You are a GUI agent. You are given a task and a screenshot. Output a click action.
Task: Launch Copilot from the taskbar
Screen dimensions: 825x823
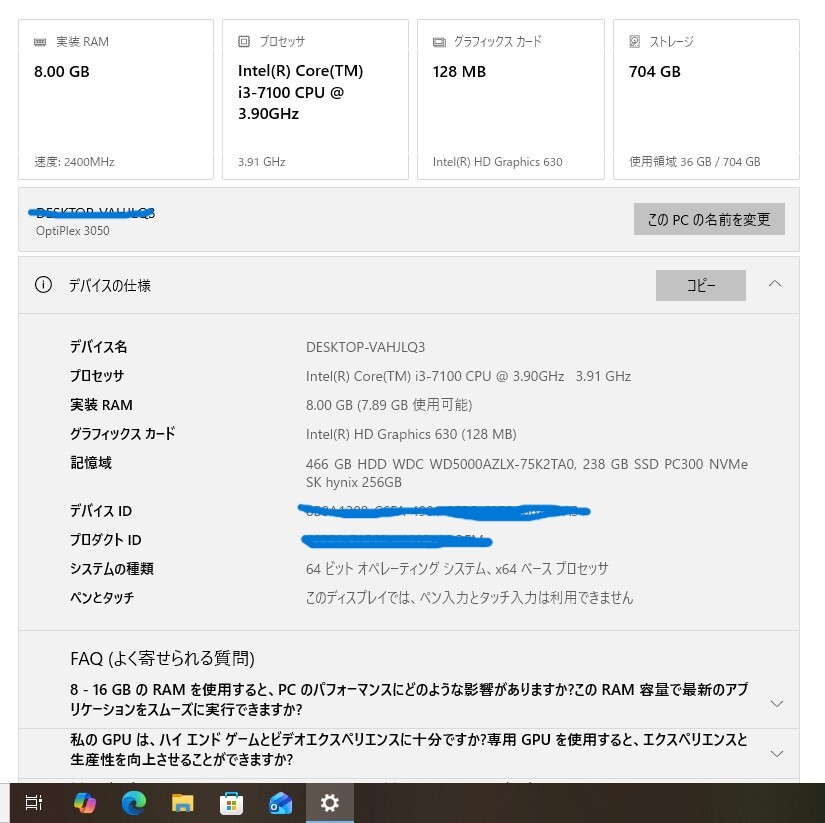pyautogui.click(x=85, y=802)
